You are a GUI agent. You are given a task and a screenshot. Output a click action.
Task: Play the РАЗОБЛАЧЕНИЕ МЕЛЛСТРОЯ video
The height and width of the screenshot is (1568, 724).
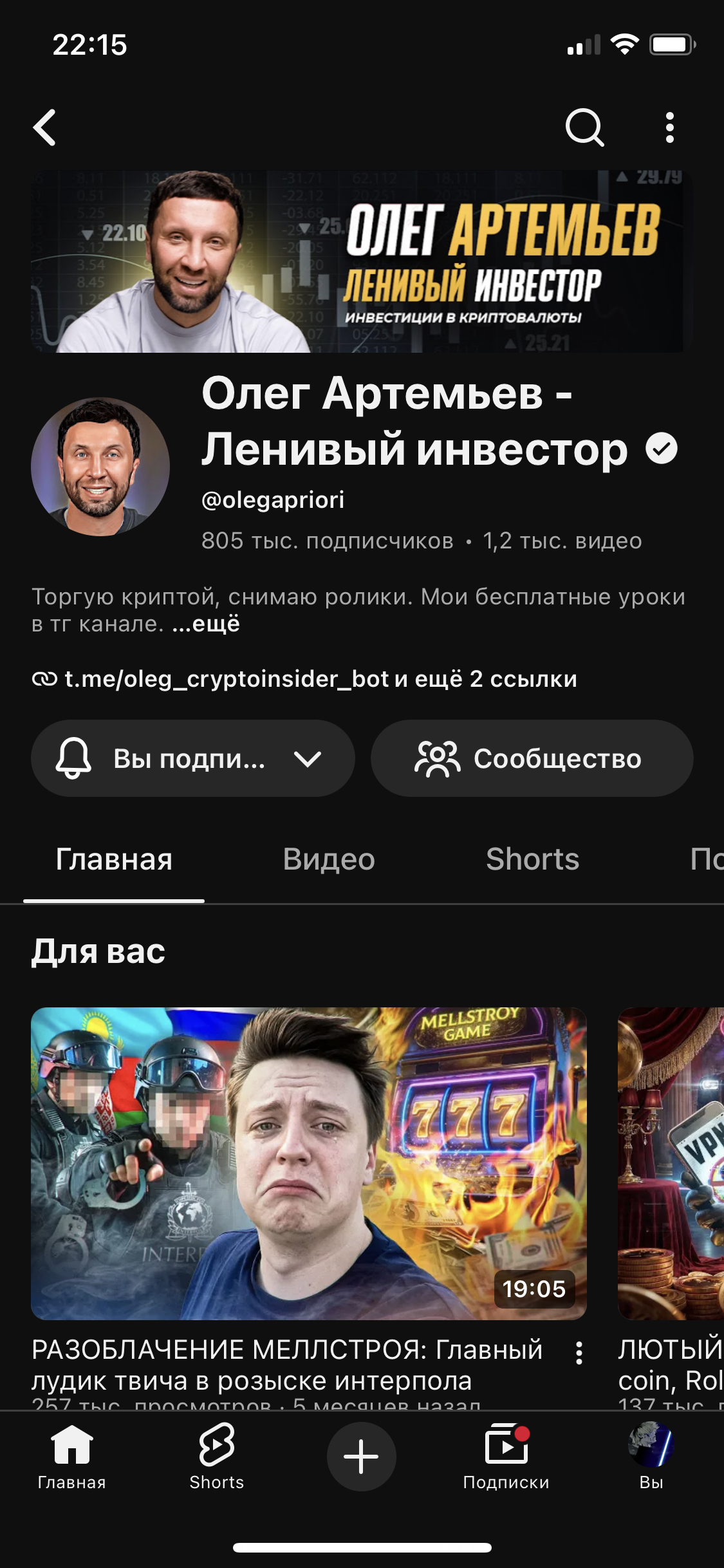[x=309, y=1164]
